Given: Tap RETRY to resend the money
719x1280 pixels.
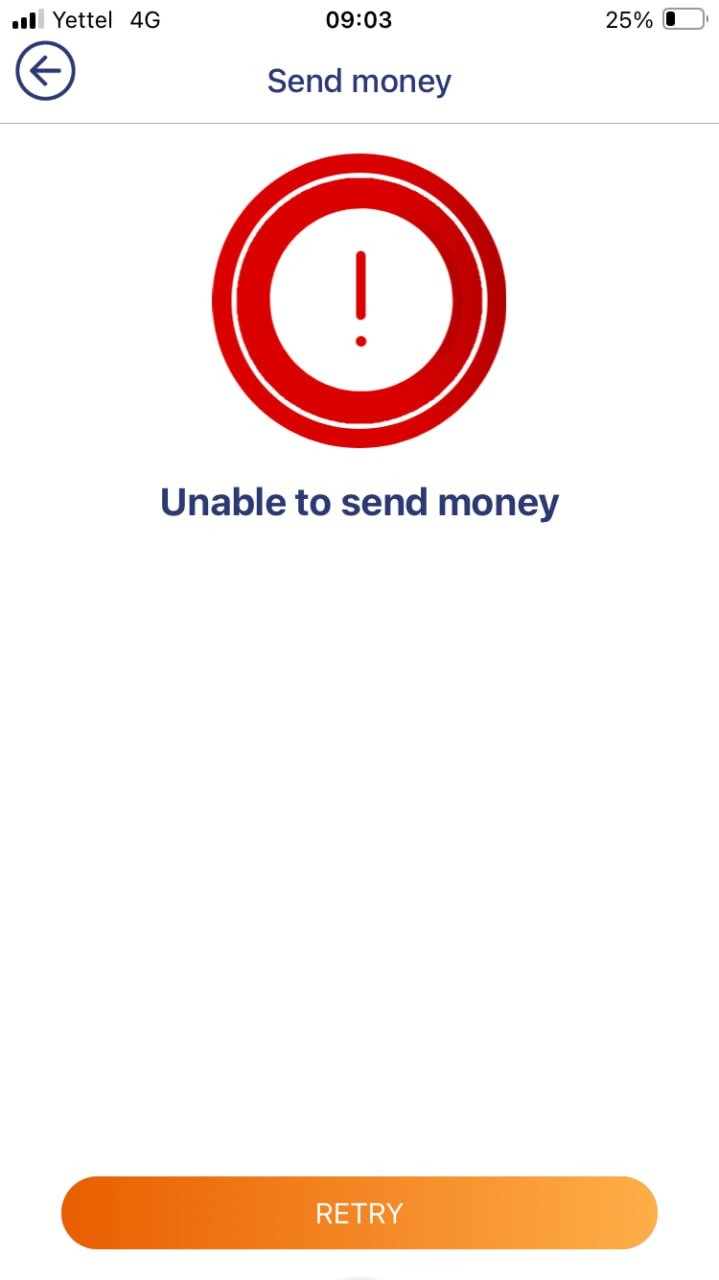Looking at the screenshot, I should pyautogui.click(x=359, y=1213).
